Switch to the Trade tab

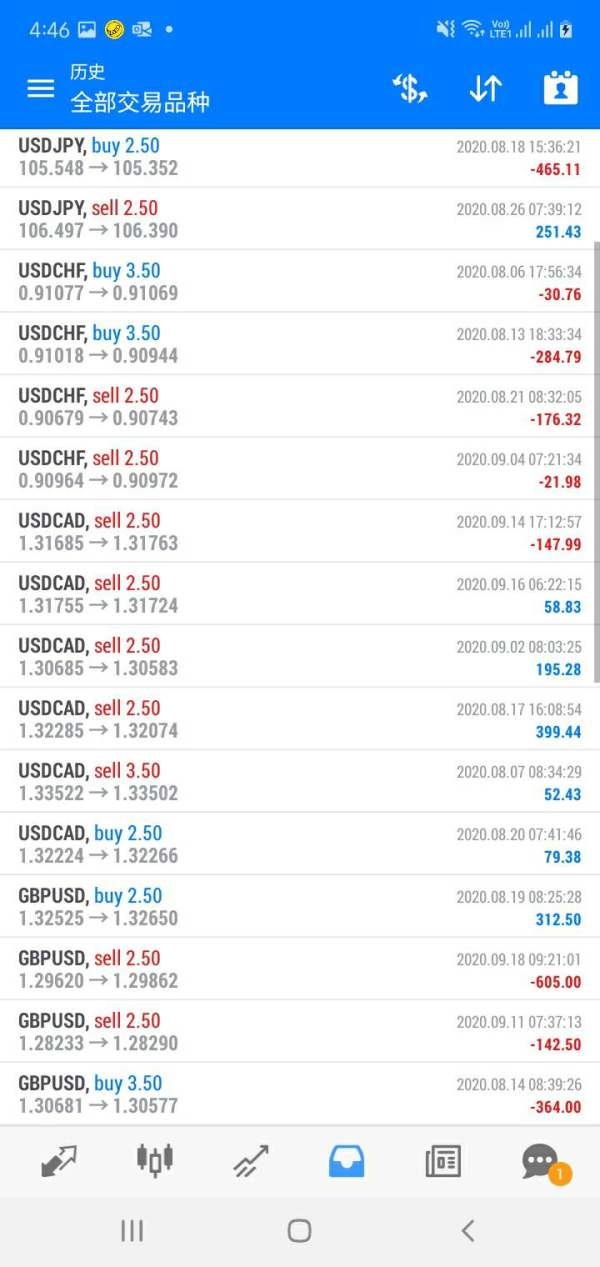click(251, 1160)
